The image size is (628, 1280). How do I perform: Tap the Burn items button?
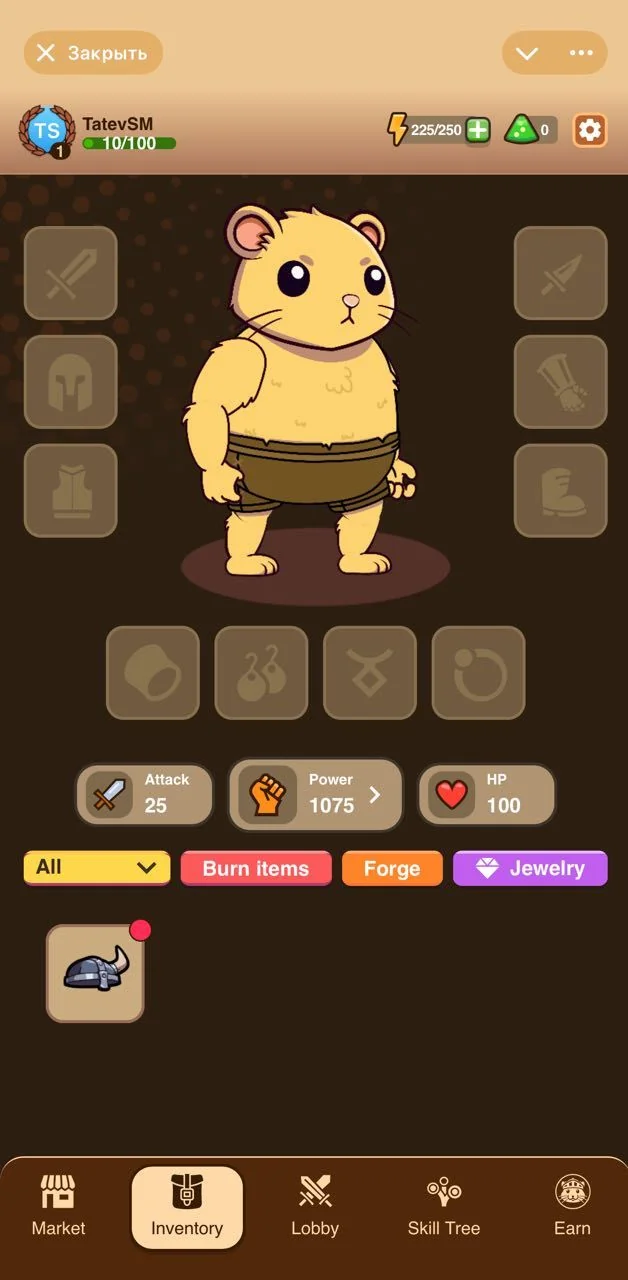click(256, 869)
